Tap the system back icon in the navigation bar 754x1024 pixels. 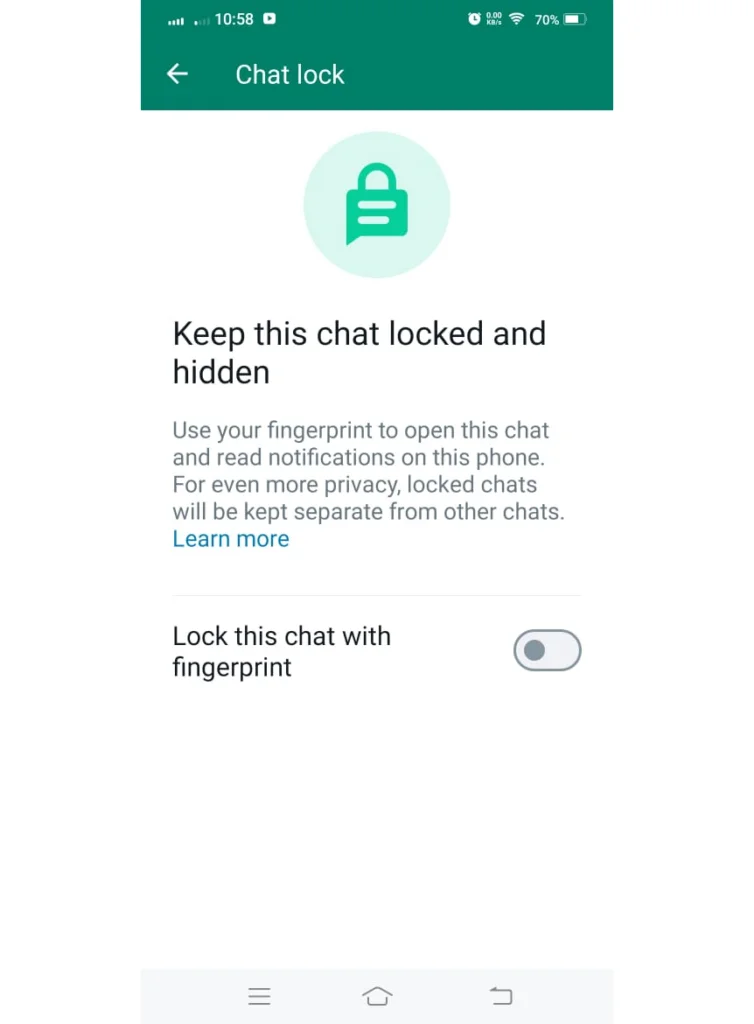pos(502,996)
